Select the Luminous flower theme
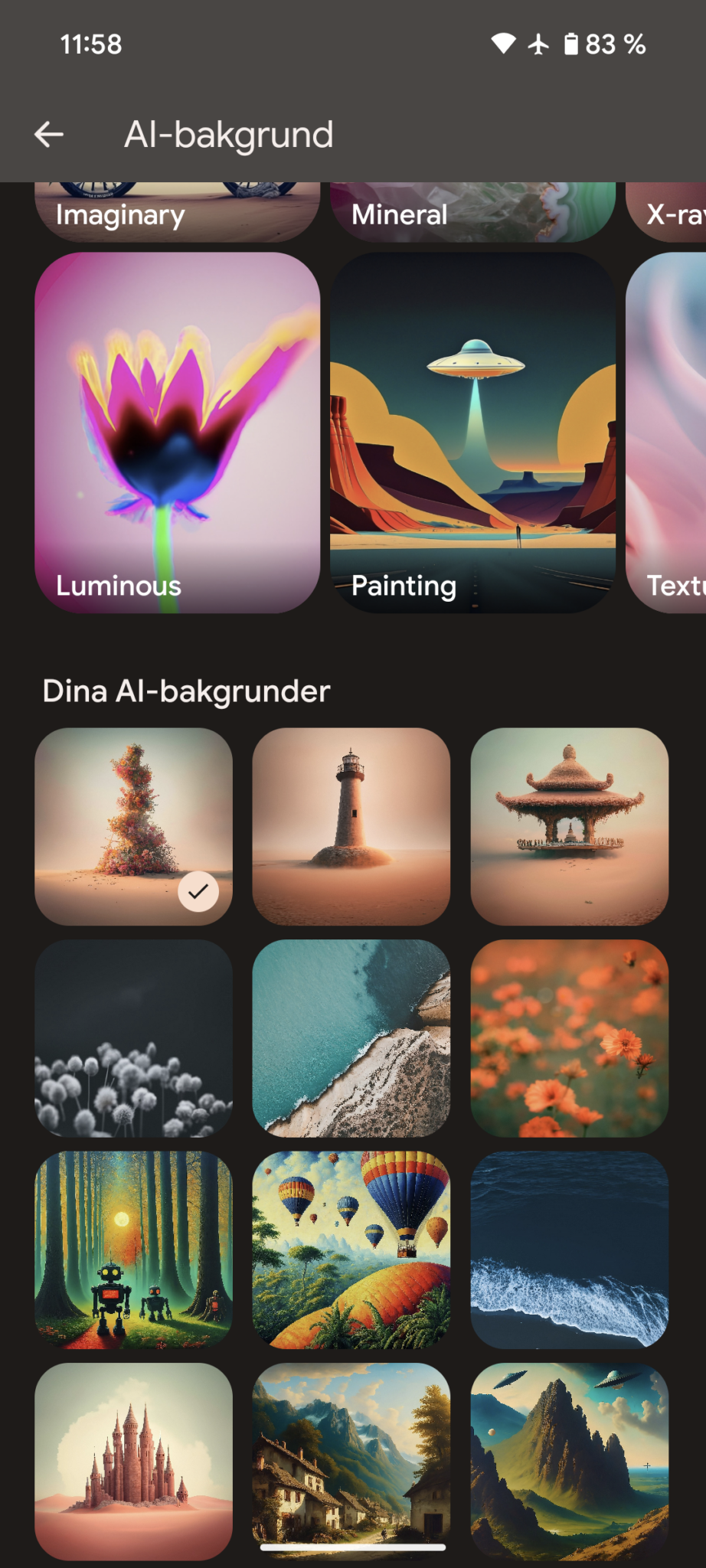This screenshot has height=1568, width=706. [x=177, y=433]
